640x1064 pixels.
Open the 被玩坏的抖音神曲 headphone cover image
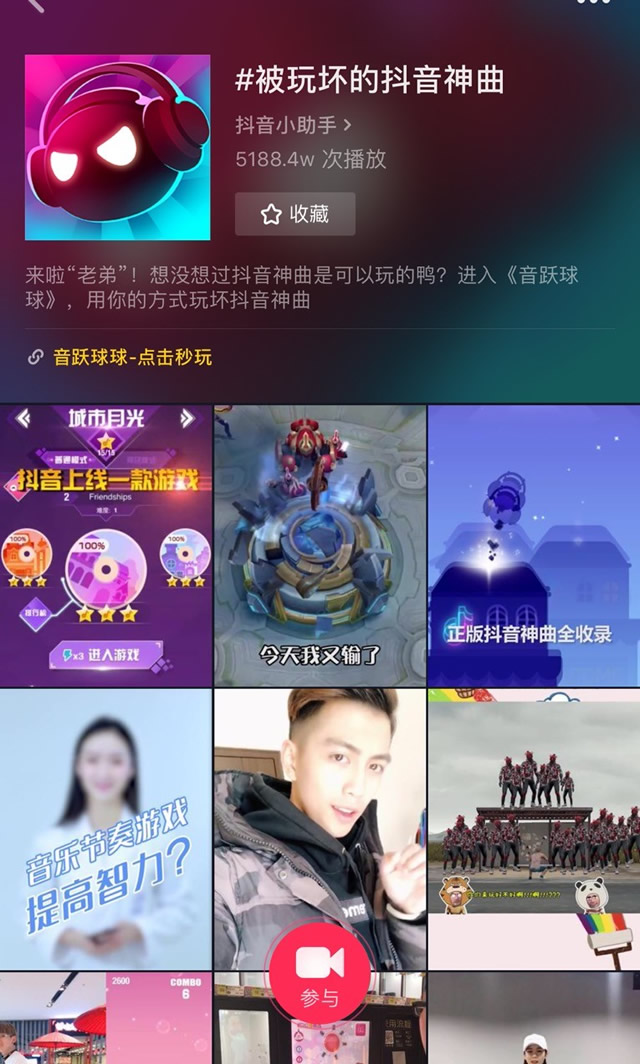[x=117, y=147]
